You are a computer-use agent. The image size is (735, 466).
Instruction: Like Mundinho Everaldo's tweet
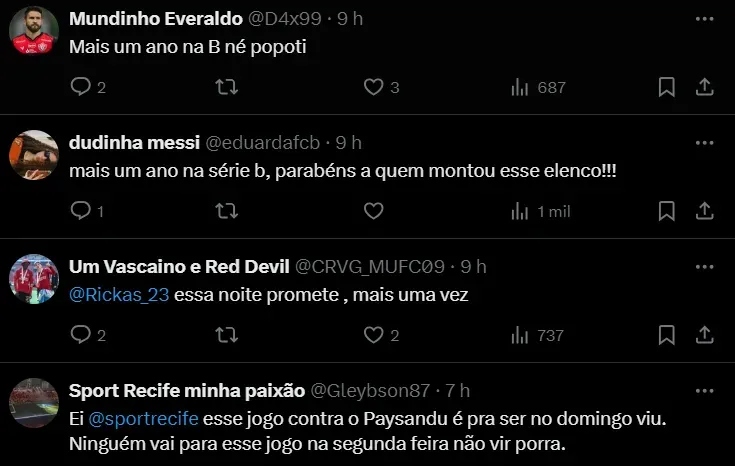373,87
